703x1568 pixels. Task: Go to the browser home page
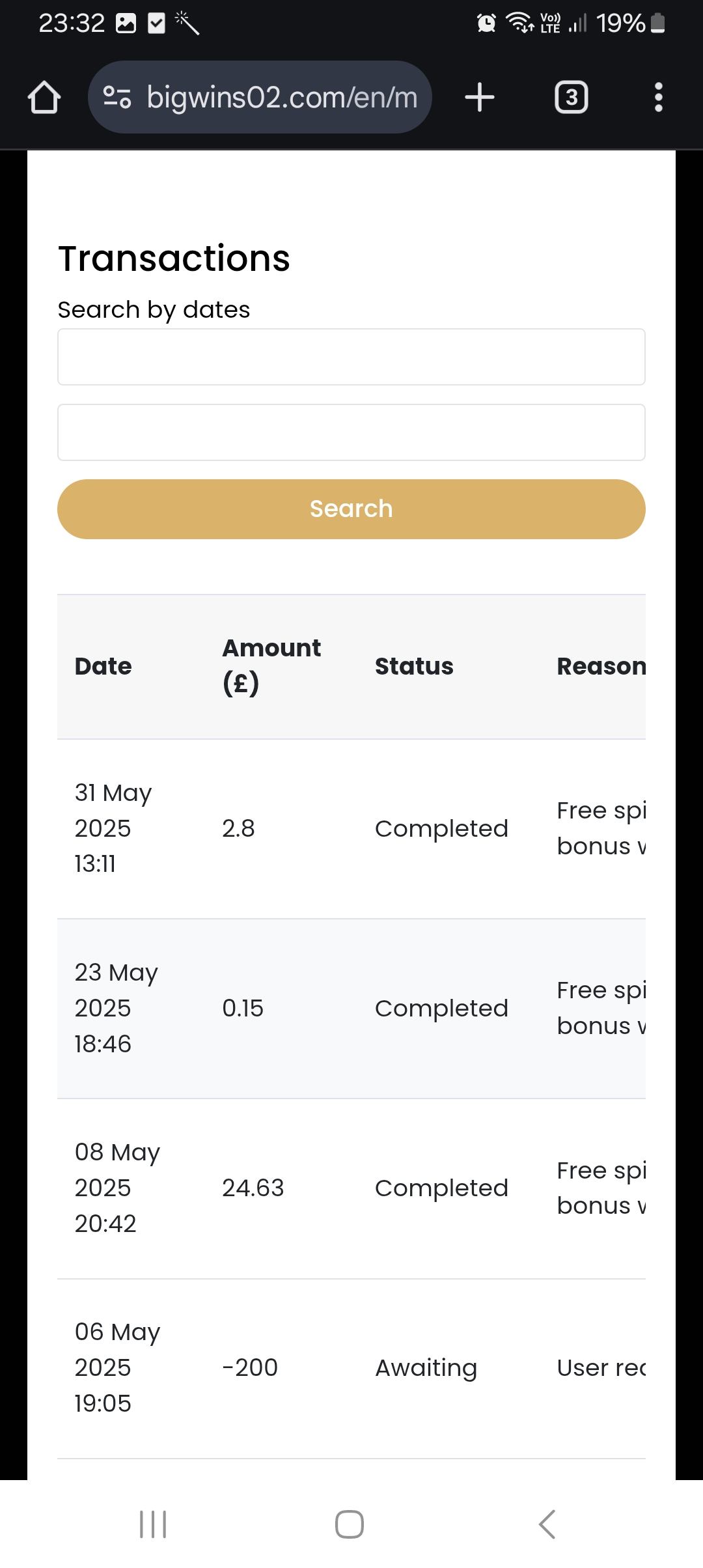(44, 98)
